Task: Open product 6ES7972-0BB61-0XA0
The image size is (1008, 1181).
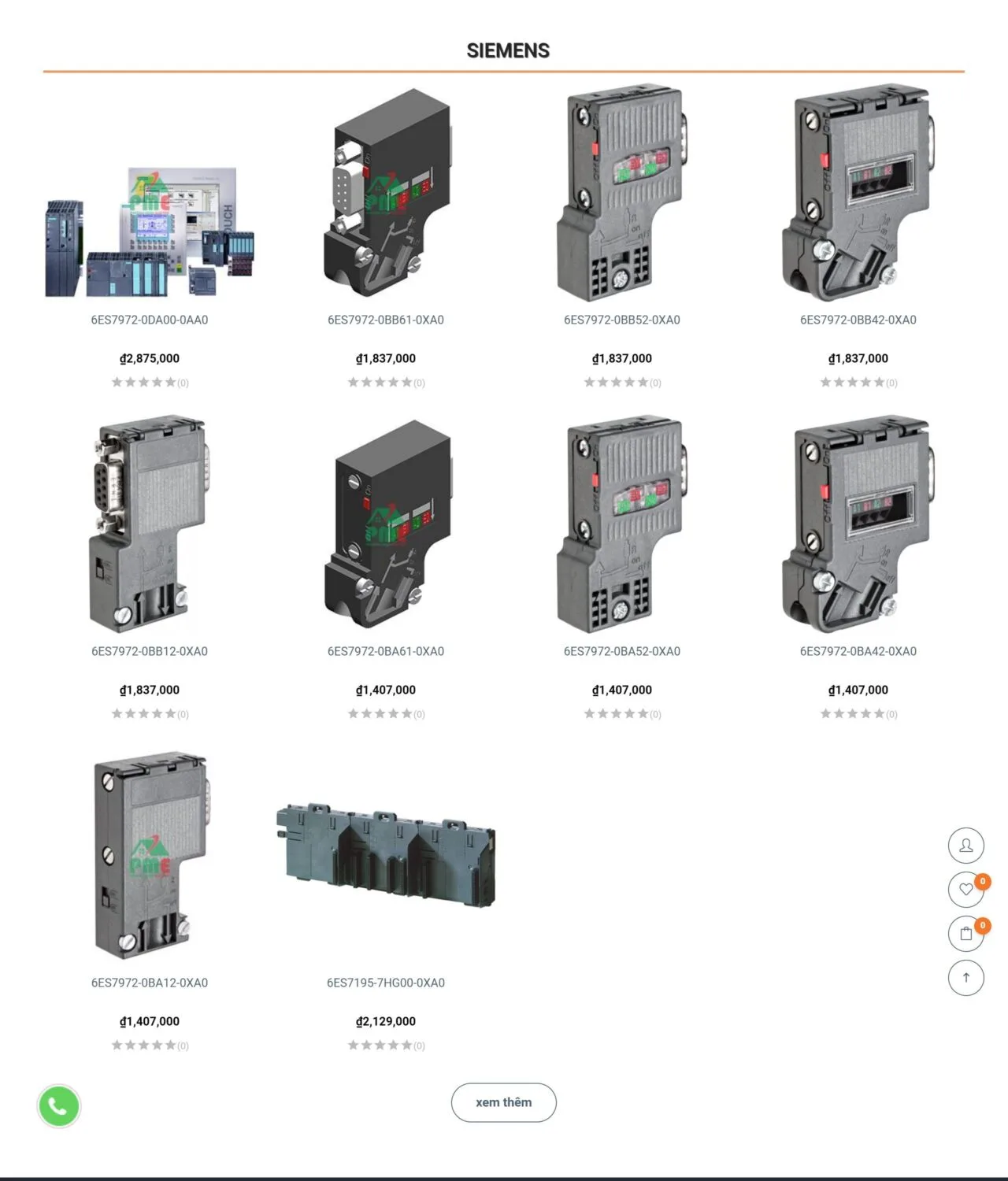Action: [386, 320]
